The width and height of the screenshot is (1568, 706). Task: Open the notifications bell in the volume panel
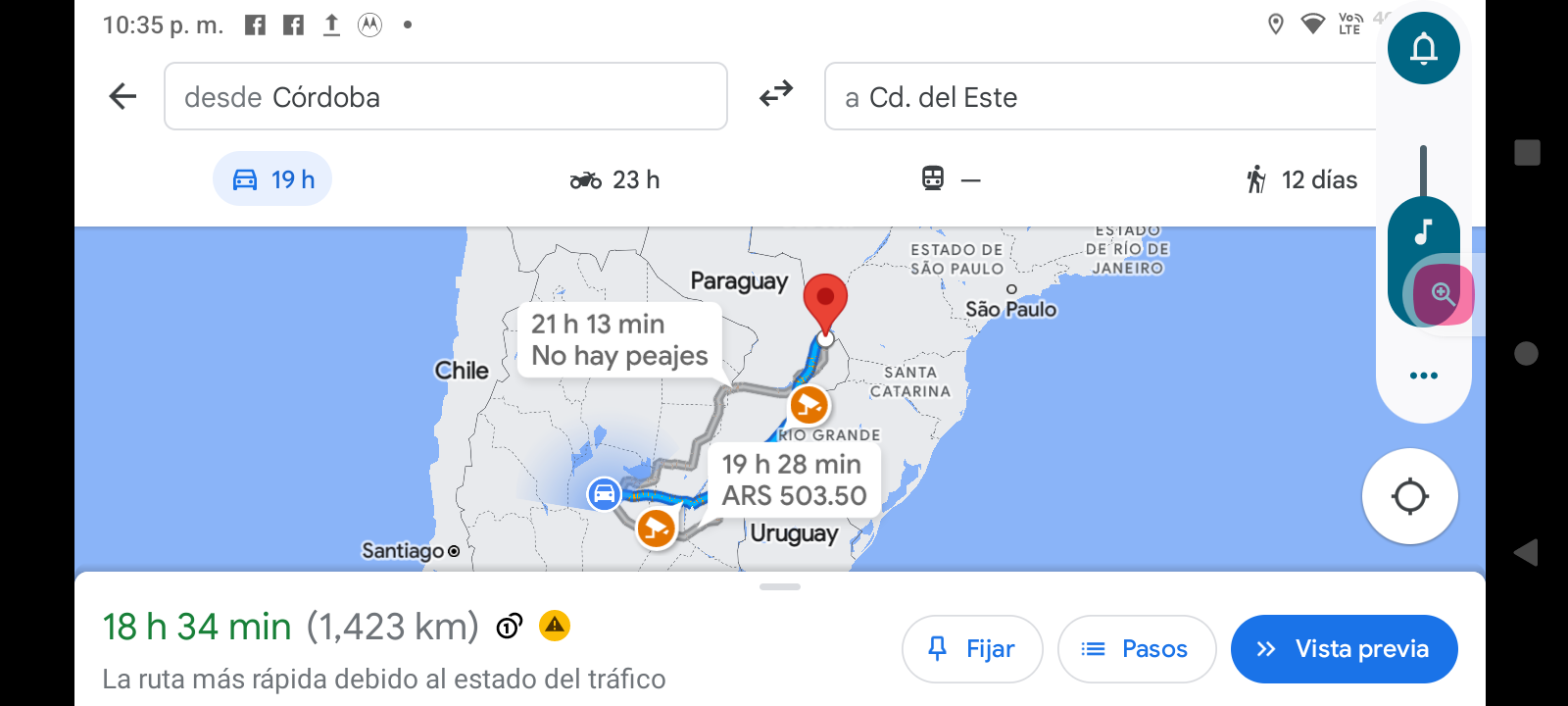1423,48
